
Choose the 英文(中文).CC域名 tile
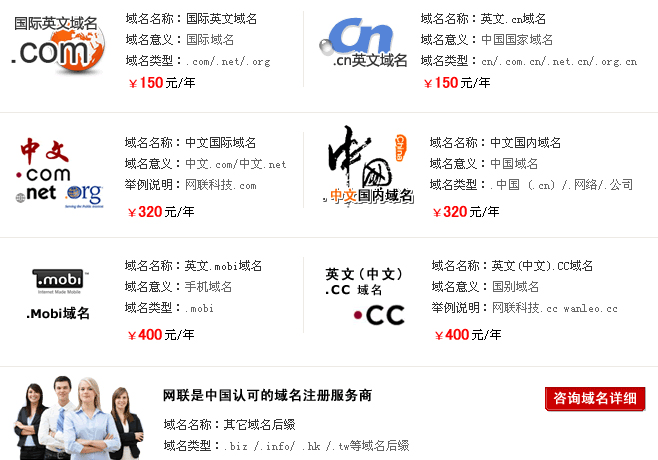pos(367,295)
